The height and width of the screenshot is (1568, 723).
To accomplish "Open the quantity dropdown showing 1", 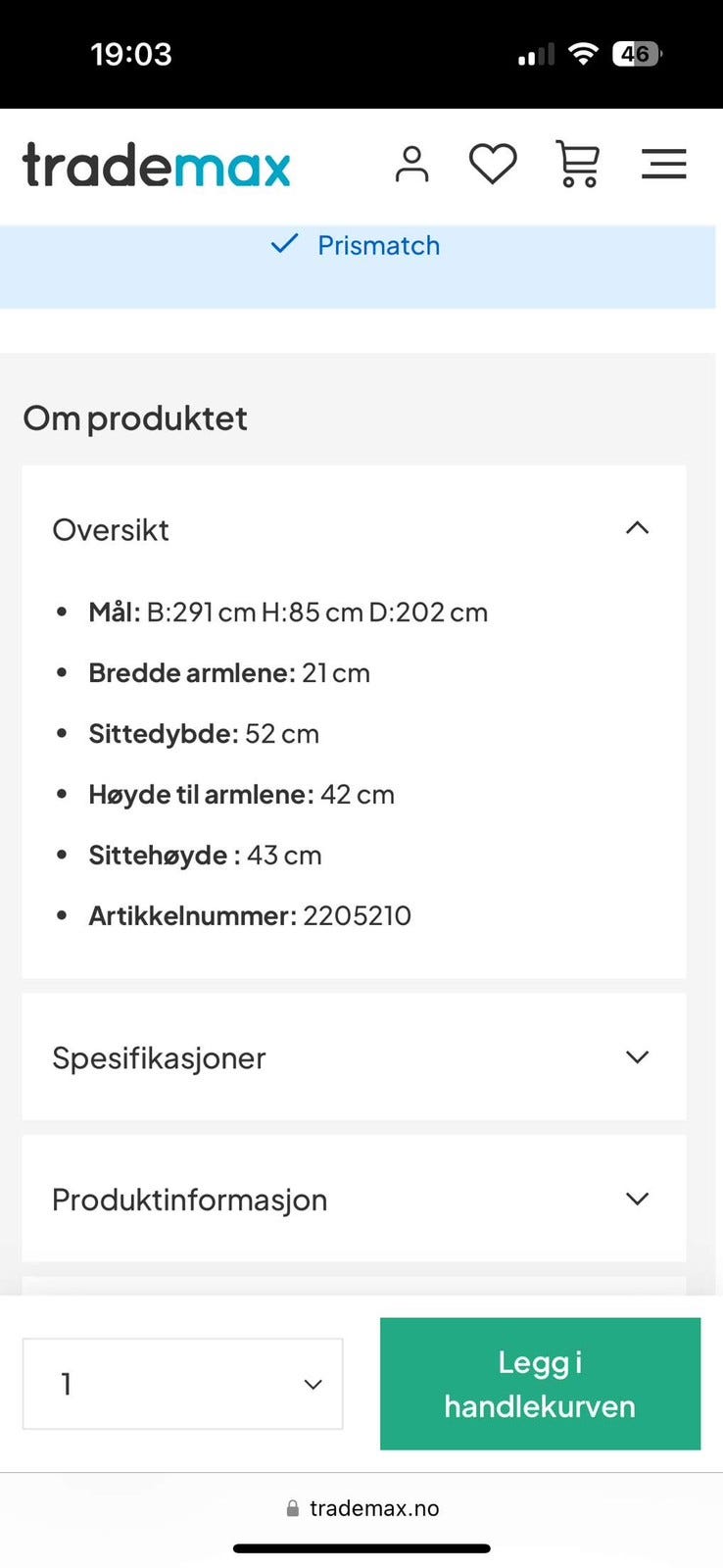I will tap(182, 1384).
